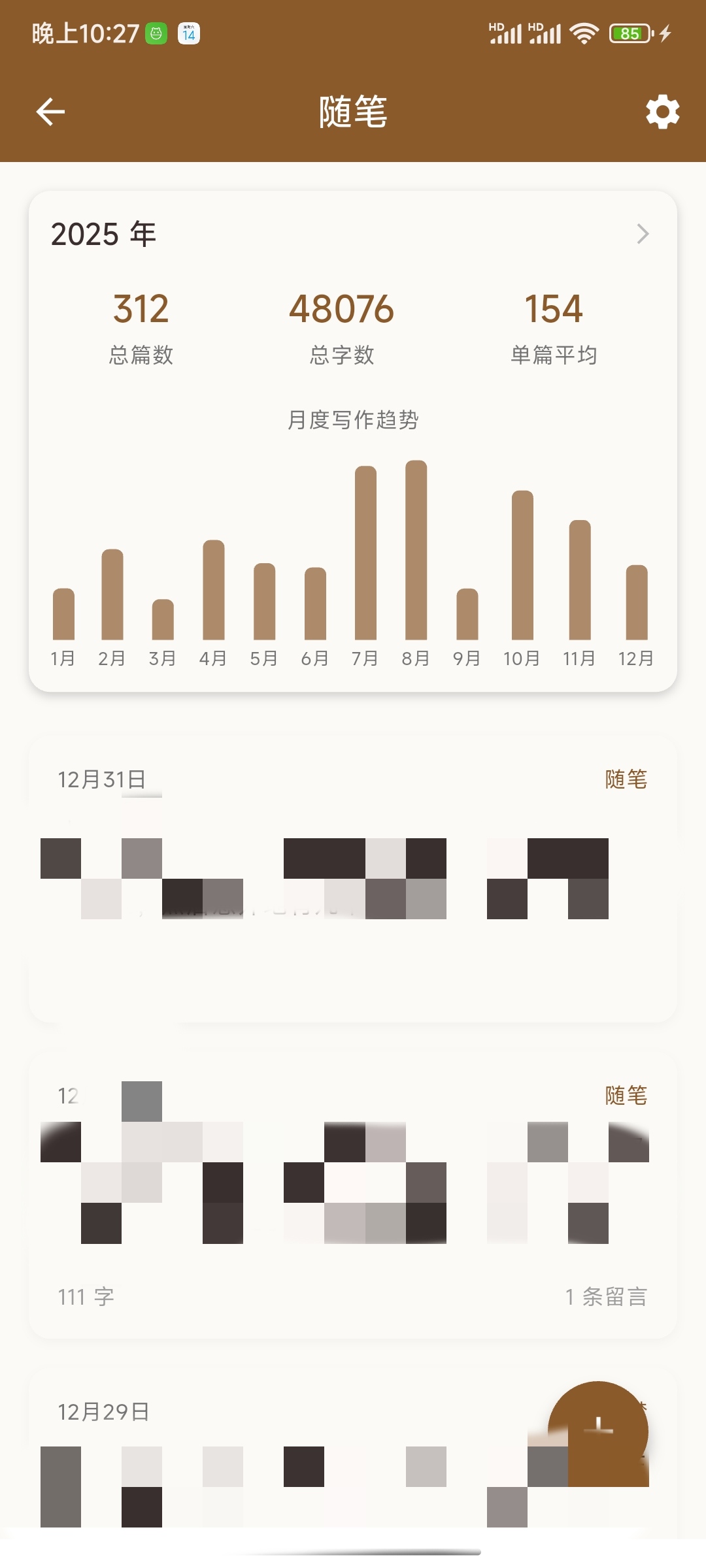Image resolution: width=706 pixels, height=1568 pixels.
Task: Create a new note with plus button
Action: pos(598,1431)
